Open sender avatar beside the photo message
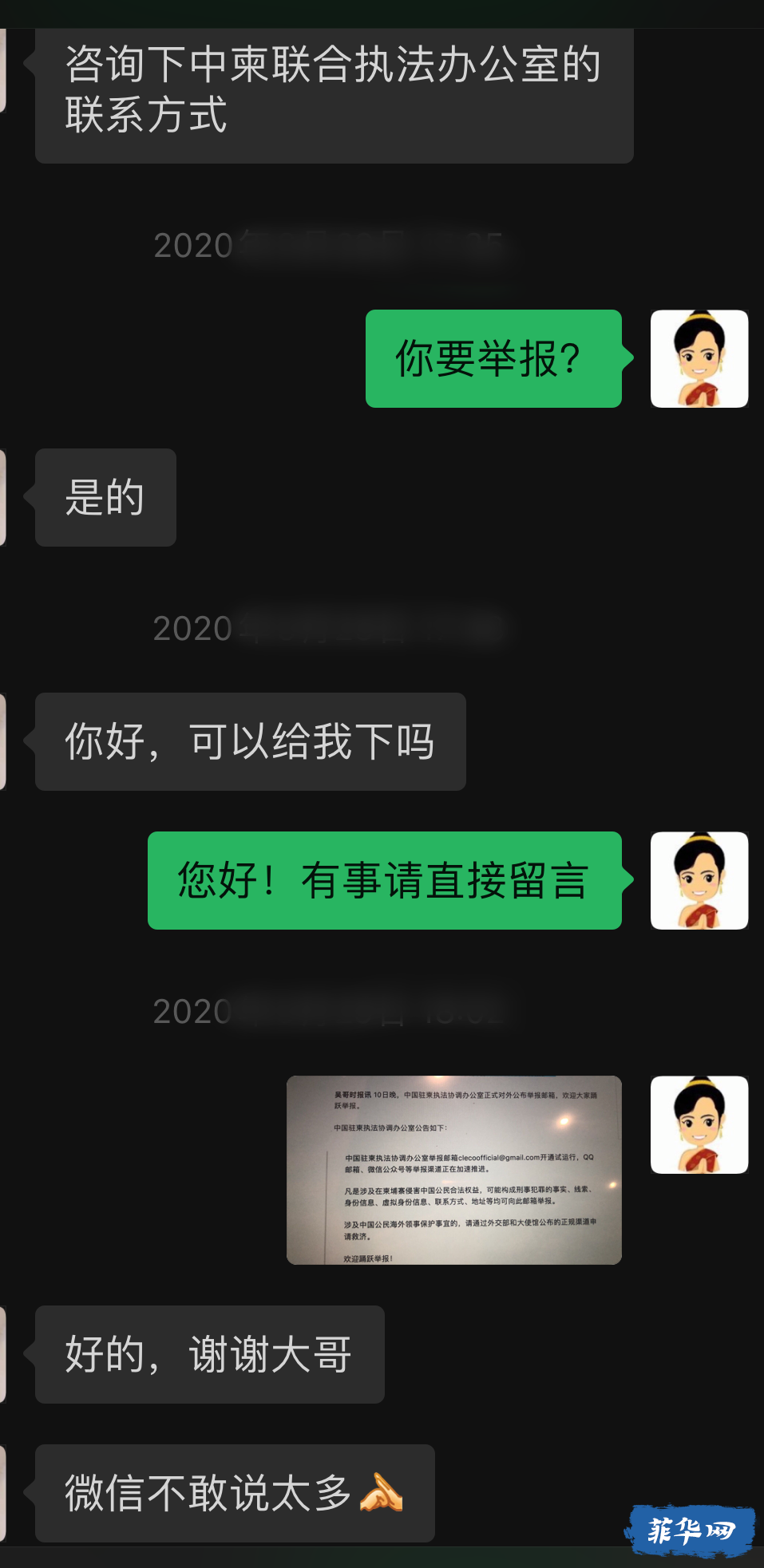Screen dimensions: 764x1568 tap(699, 1125)
